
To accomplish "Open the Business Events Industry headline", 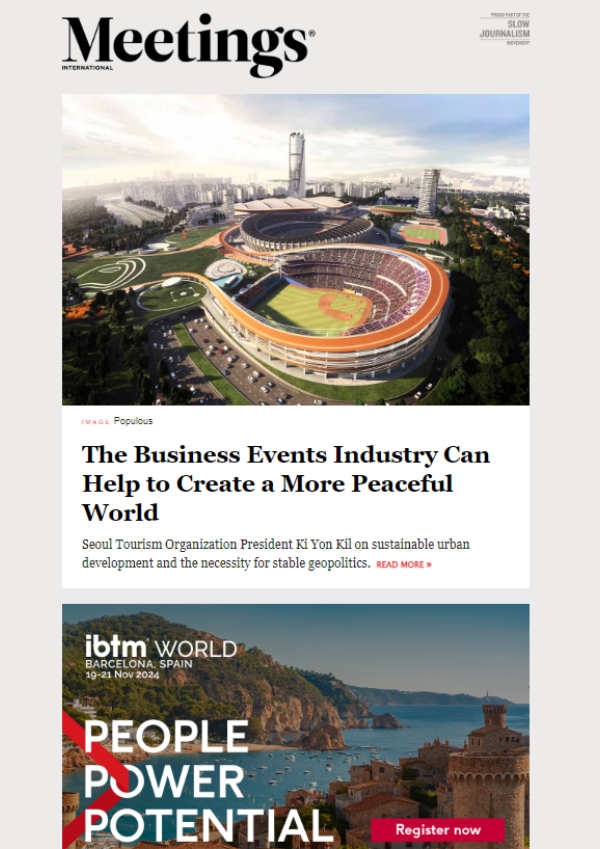I will 285,483.
